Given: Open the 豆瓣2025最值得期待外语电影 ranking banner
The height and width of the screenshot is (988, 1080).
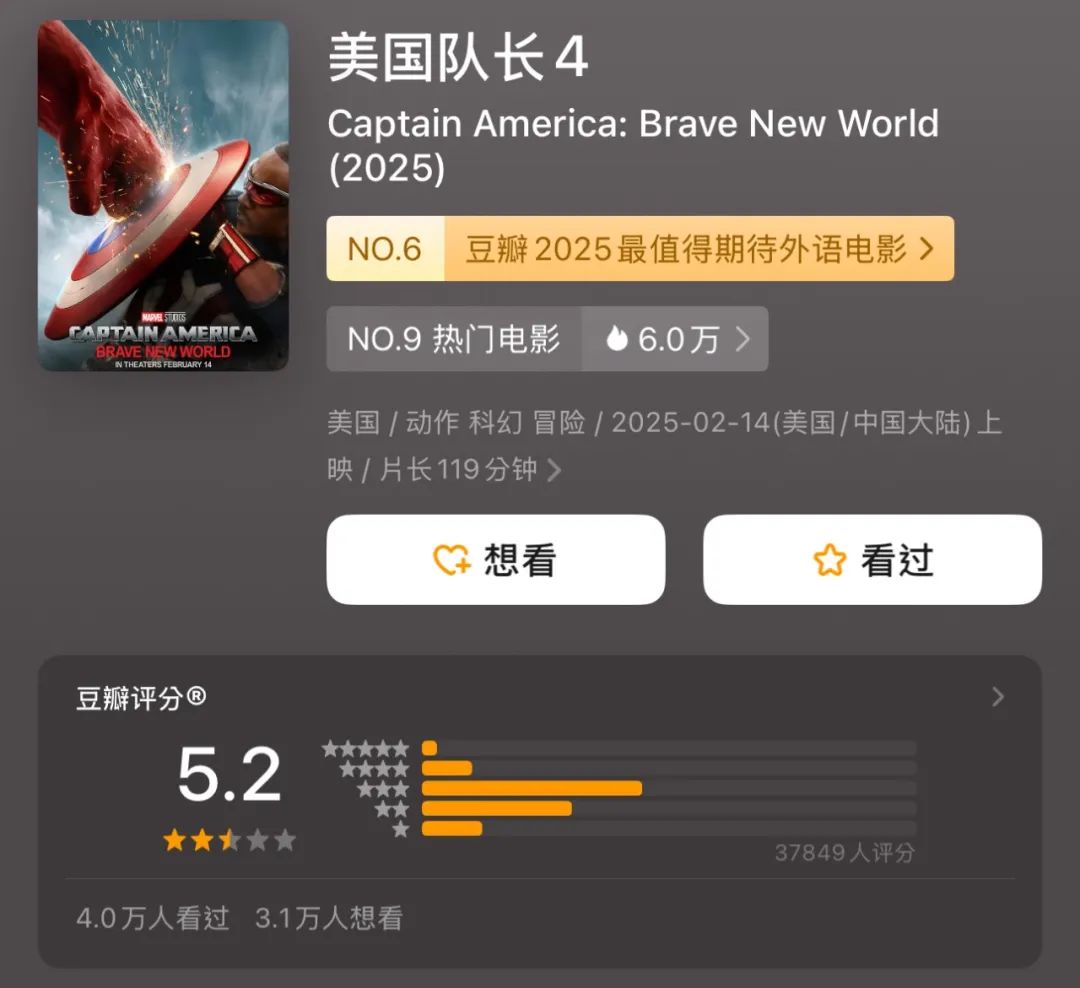Looking at the screenshot, I should click(640, 249).
